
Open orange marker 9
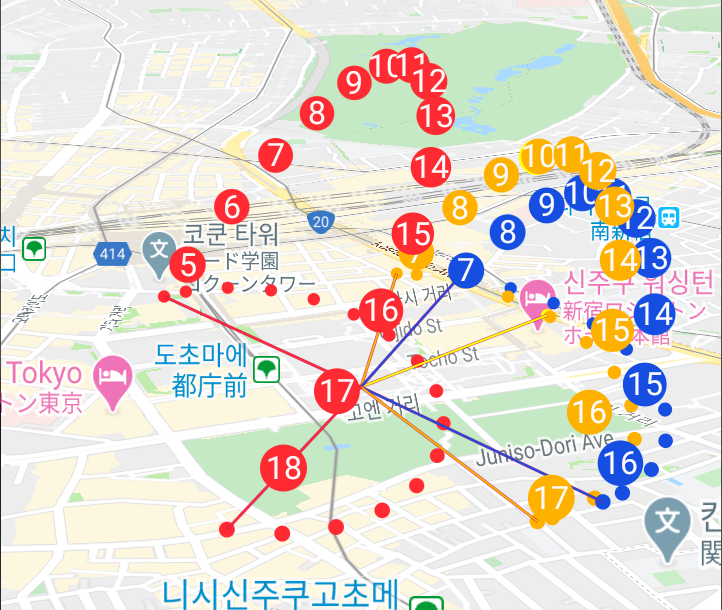[501, 174]
